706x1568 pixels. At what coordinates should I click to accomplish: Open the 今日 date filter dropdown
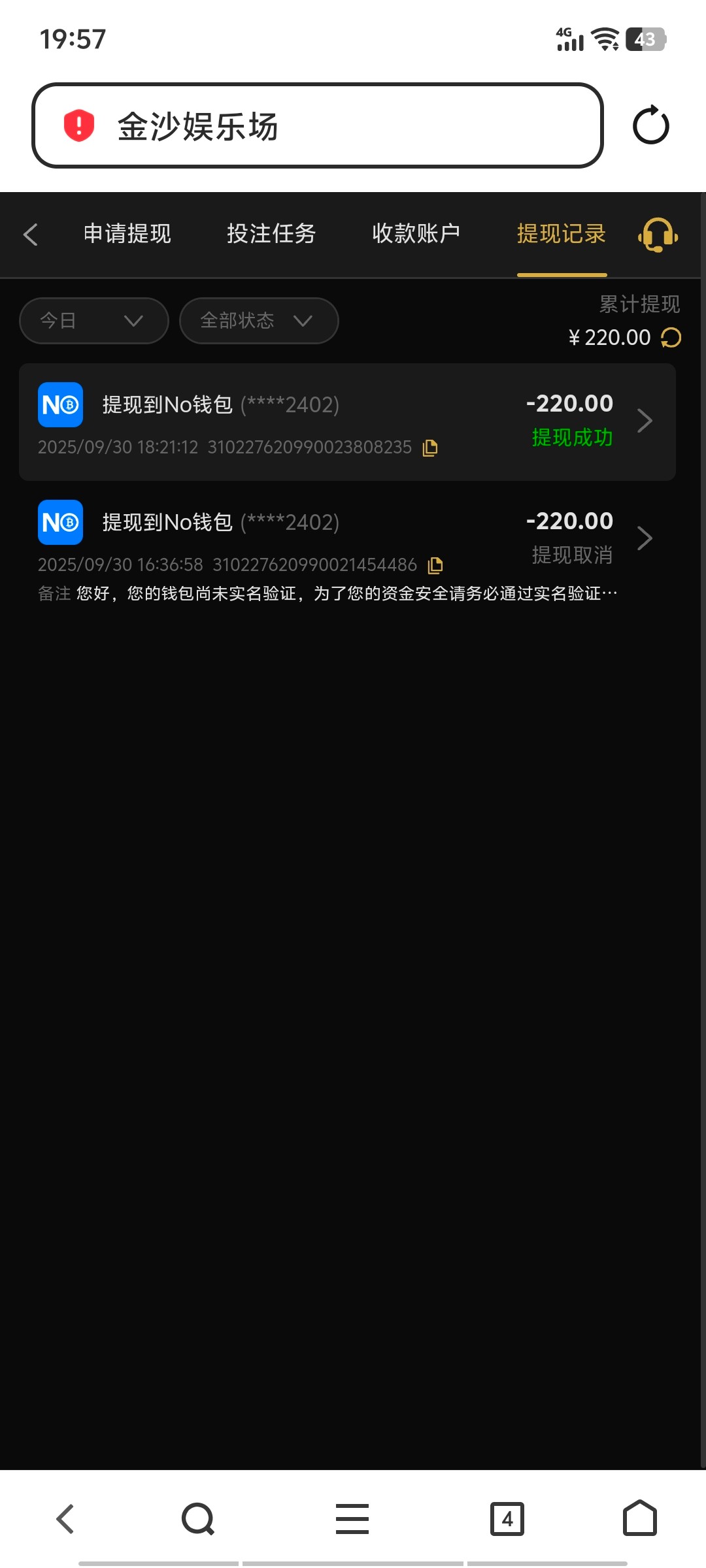pyautogui.click(x=92, y=320)
